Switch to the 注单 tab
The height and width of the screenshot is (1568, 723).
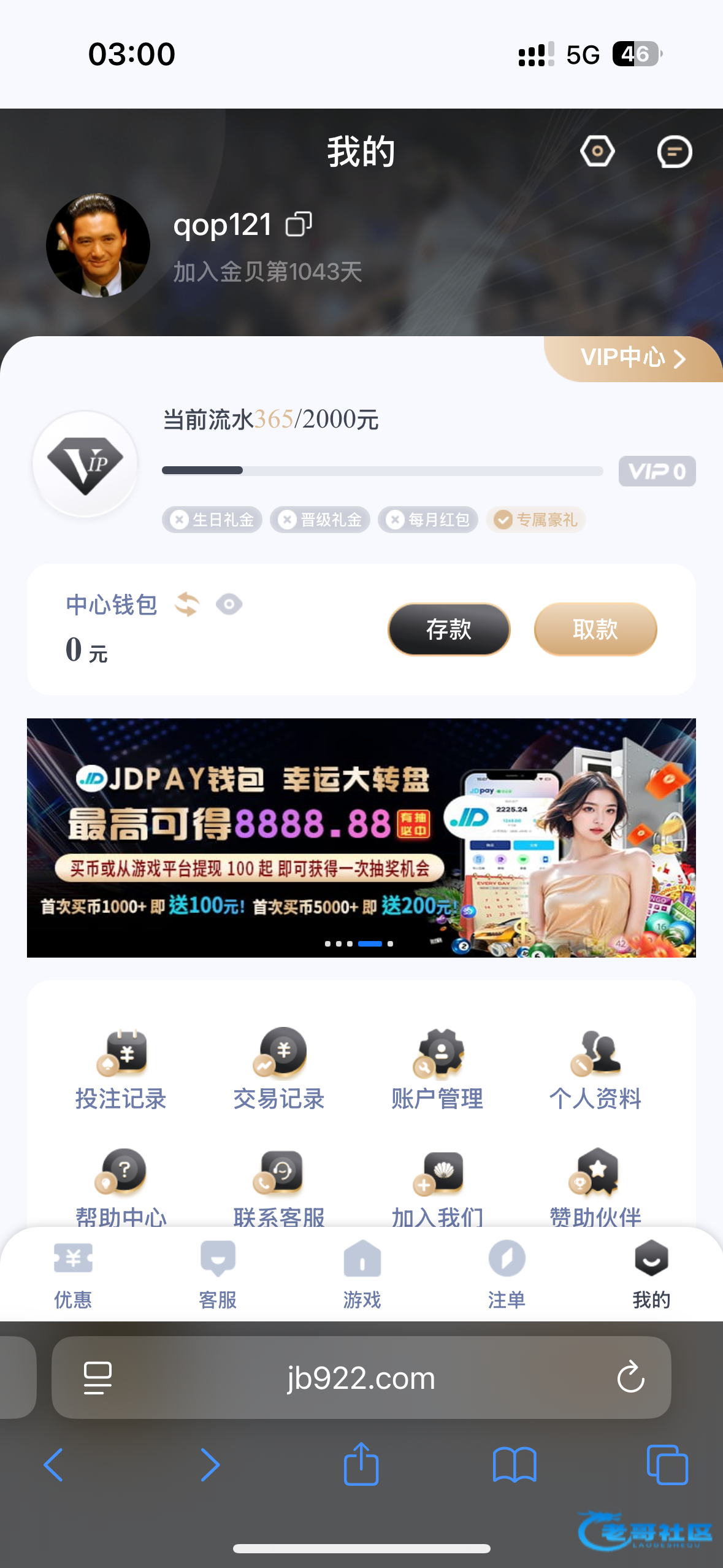[x=507, y=1274]
